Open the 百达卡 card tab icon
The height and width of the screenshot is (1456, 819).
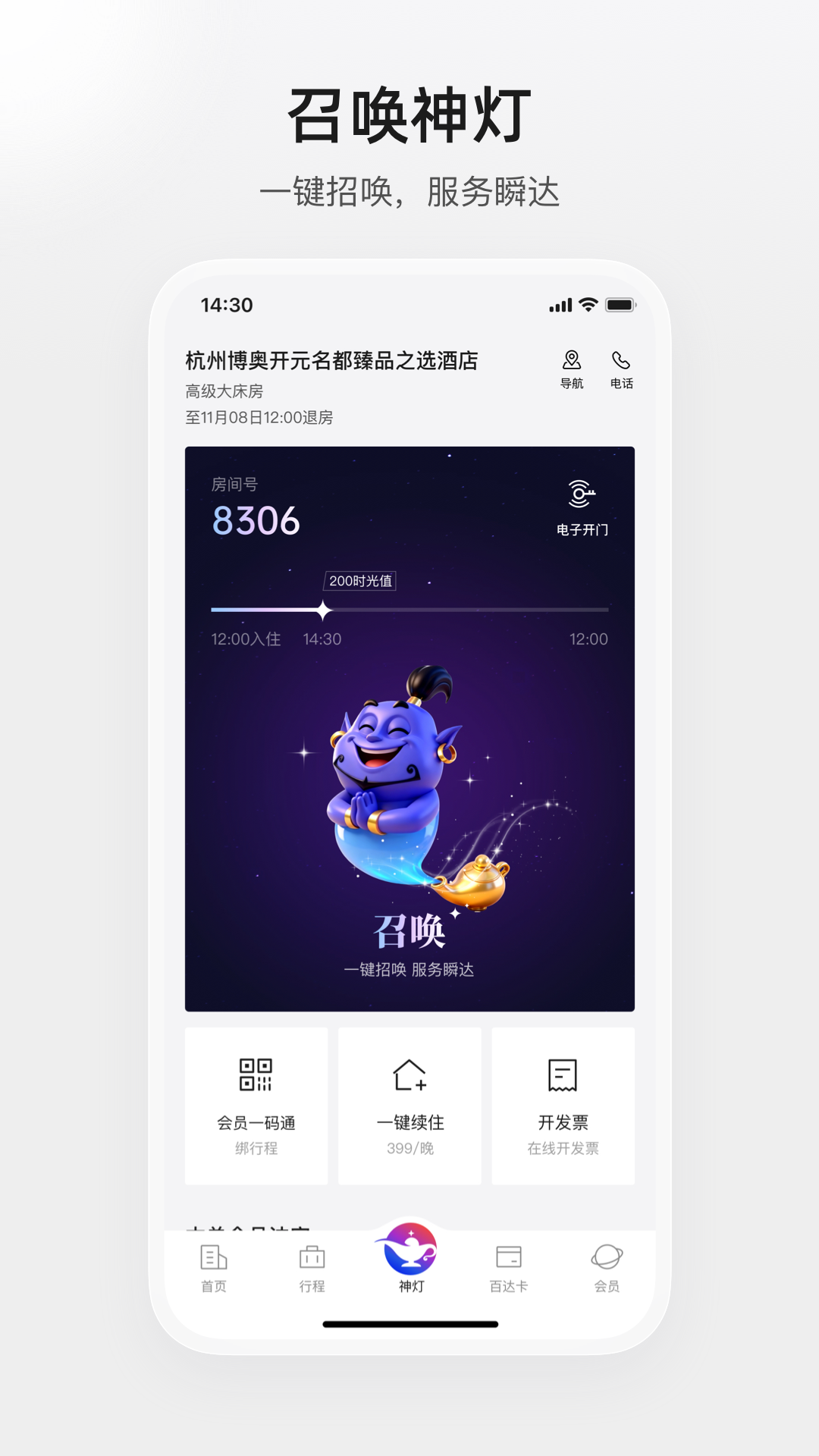509,1257
